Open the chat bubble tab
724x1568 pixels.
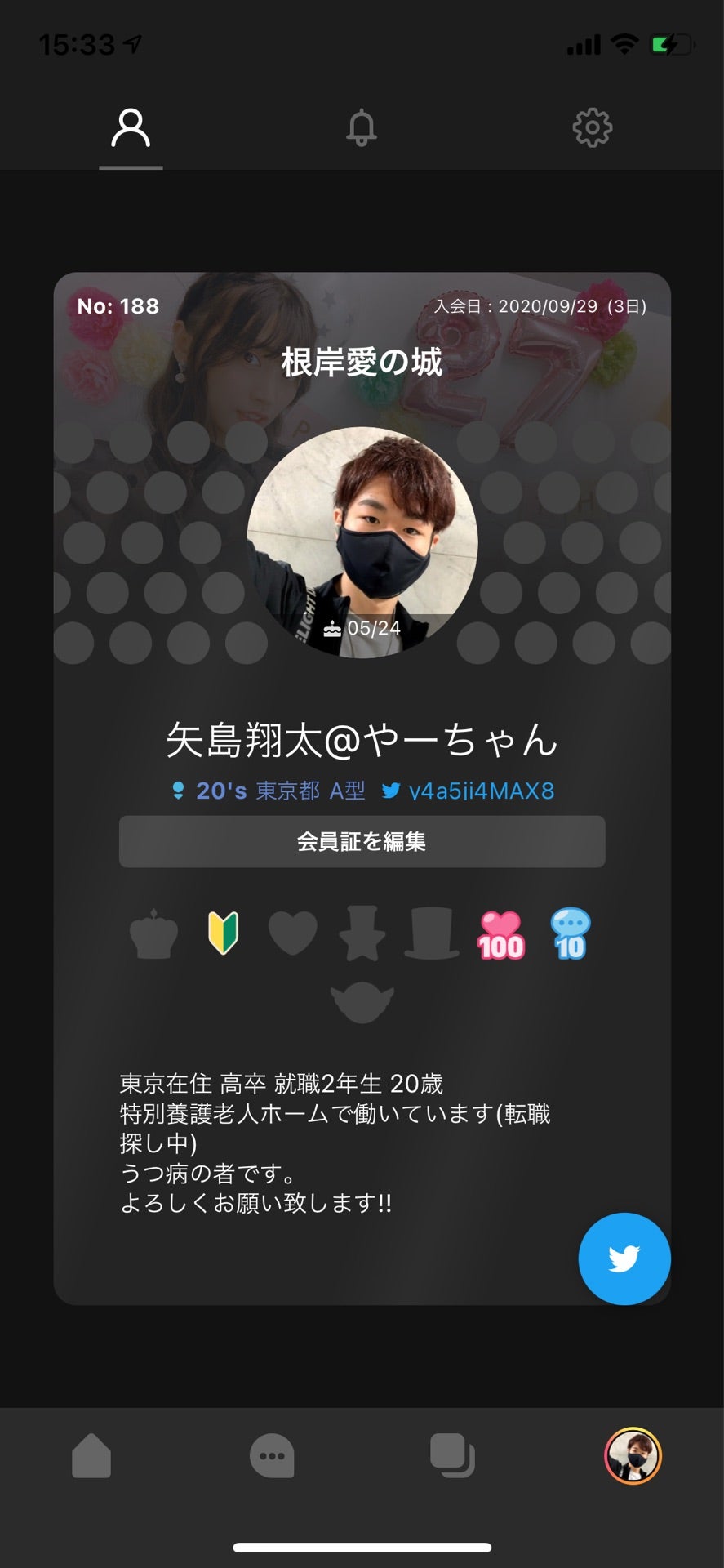pos(272,1455)
